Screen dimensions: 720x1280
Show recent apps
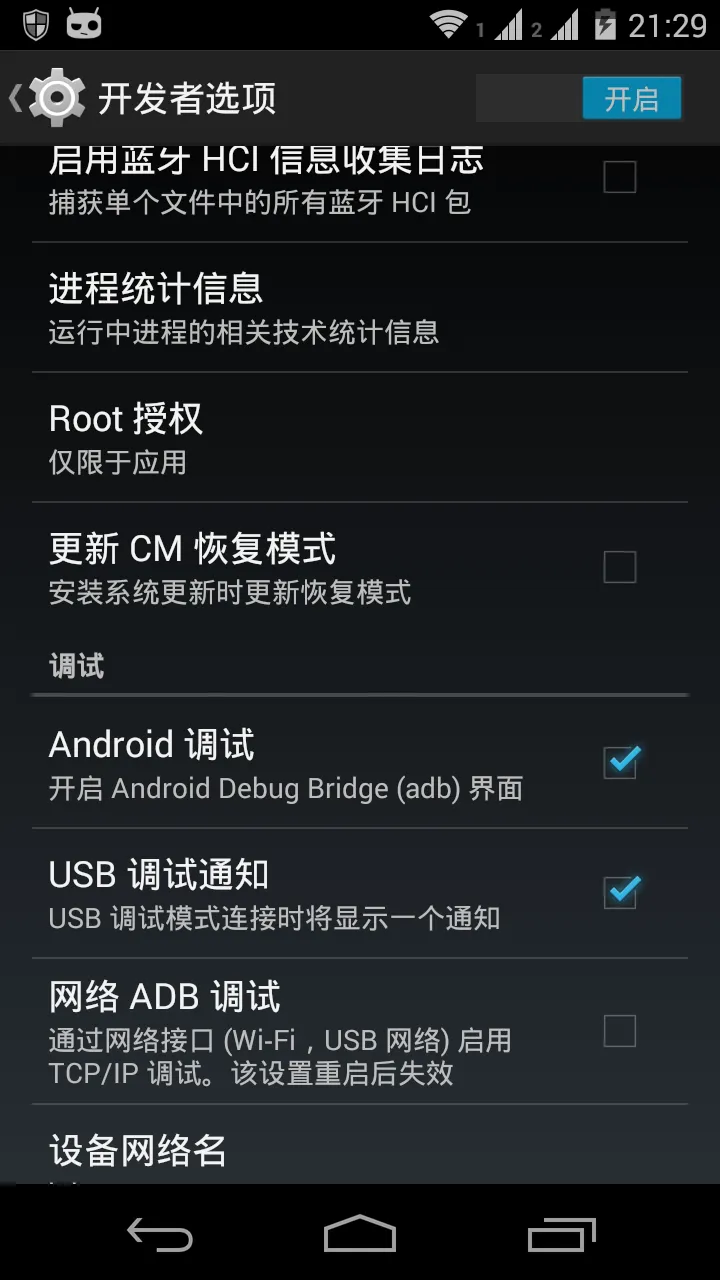(x=561, y=1235)
